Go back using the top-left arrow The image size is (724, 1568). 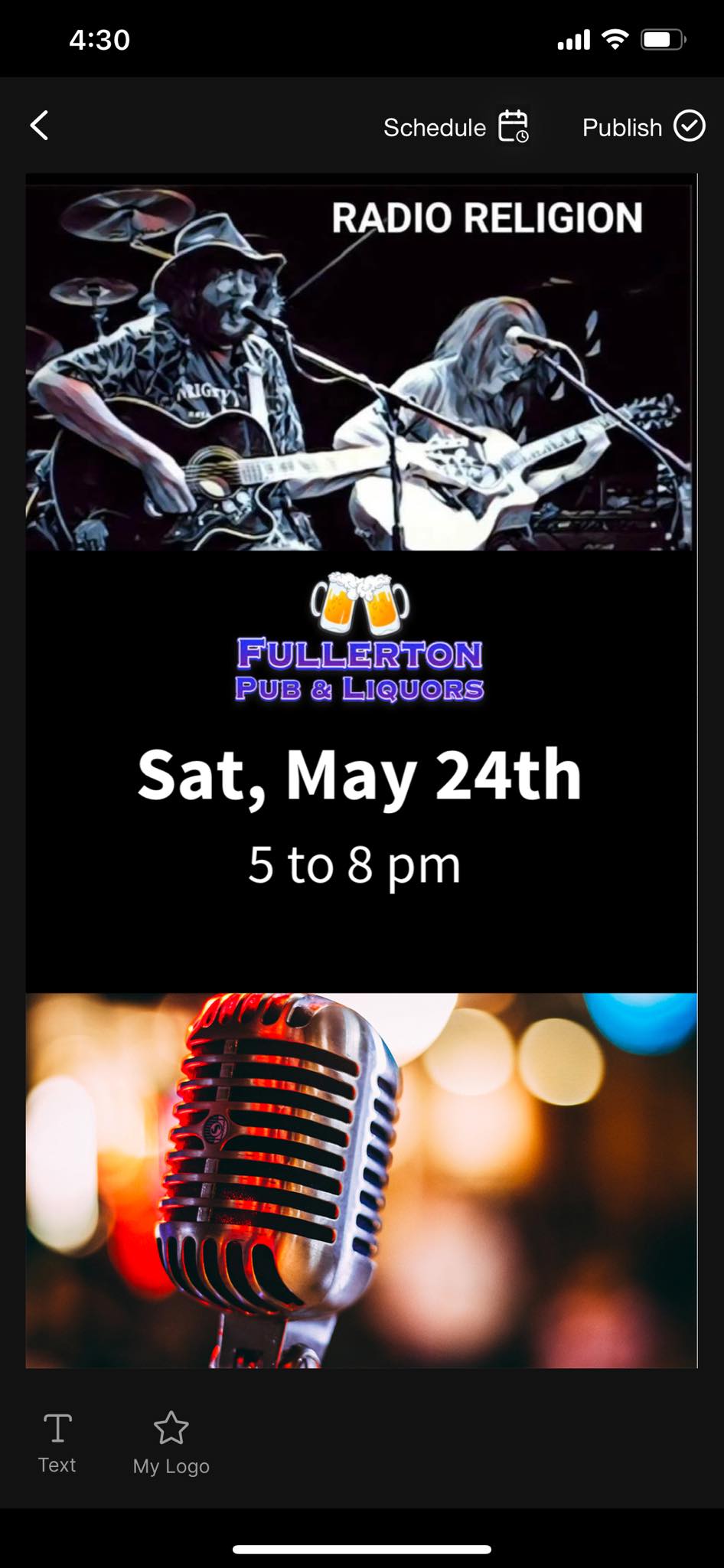coord(40,126)
